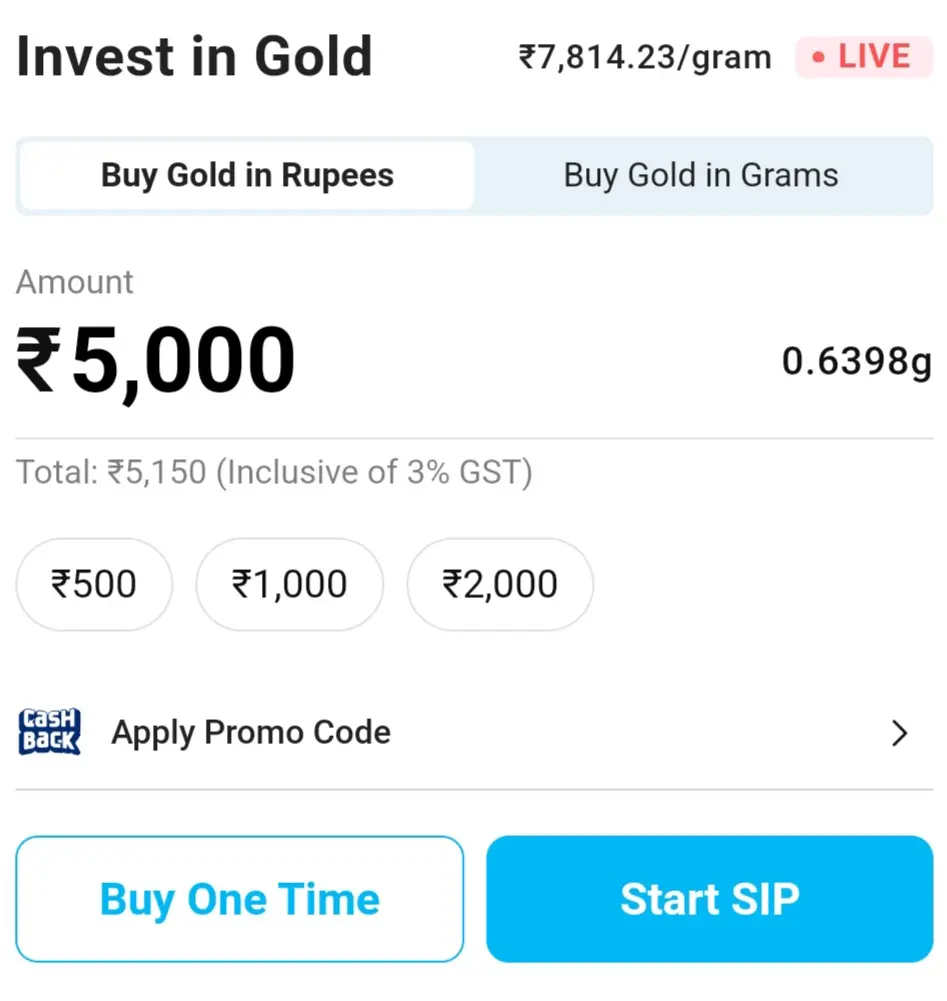Open Apply Promo Code row
The height and width of the screenshot is (1001, 947).
click(x=473, y=733)
